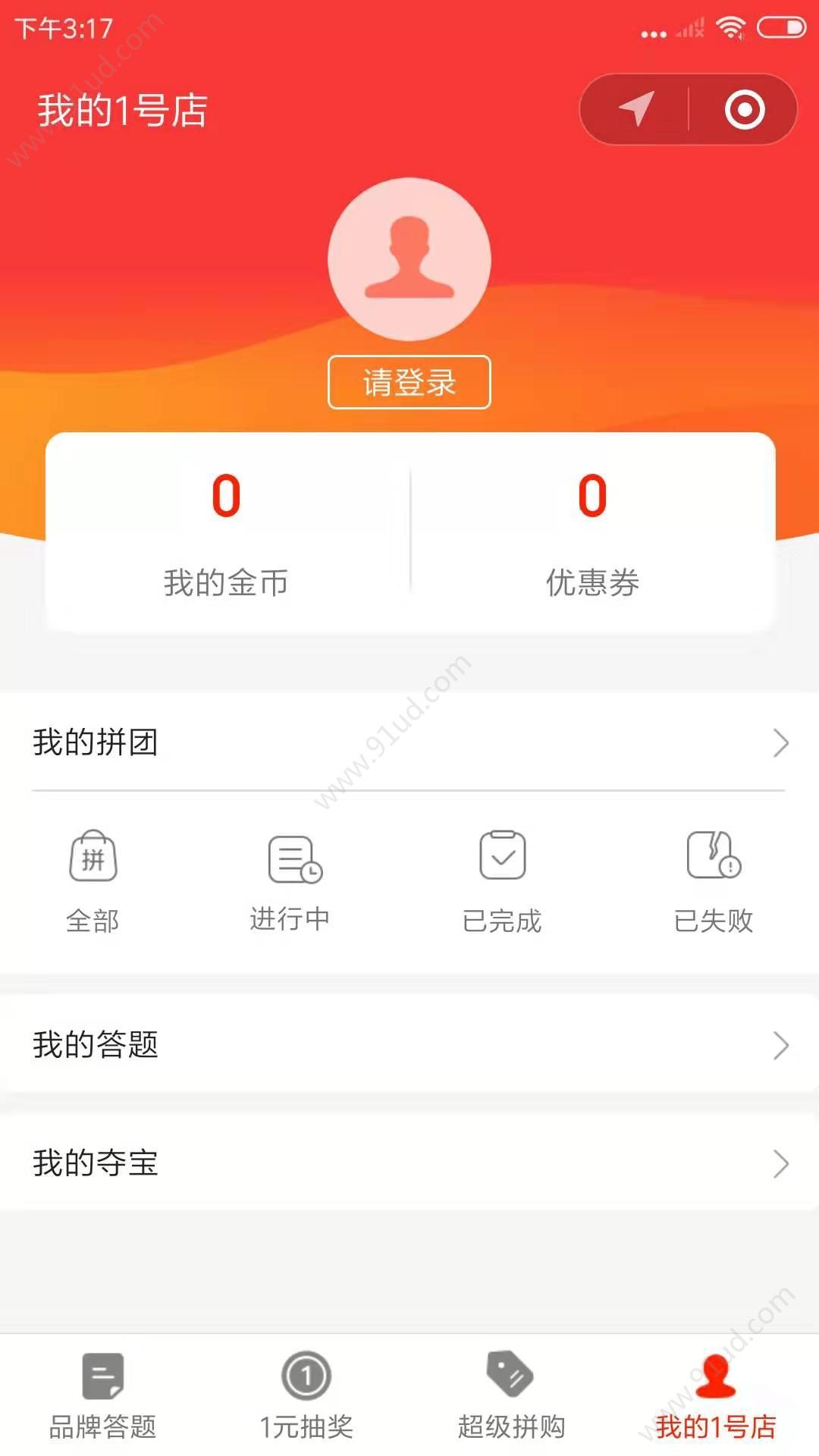Viewport: 819px width, 1456px height.
Task: View 全部 group-buy orders
Action: tap(93, 881)
